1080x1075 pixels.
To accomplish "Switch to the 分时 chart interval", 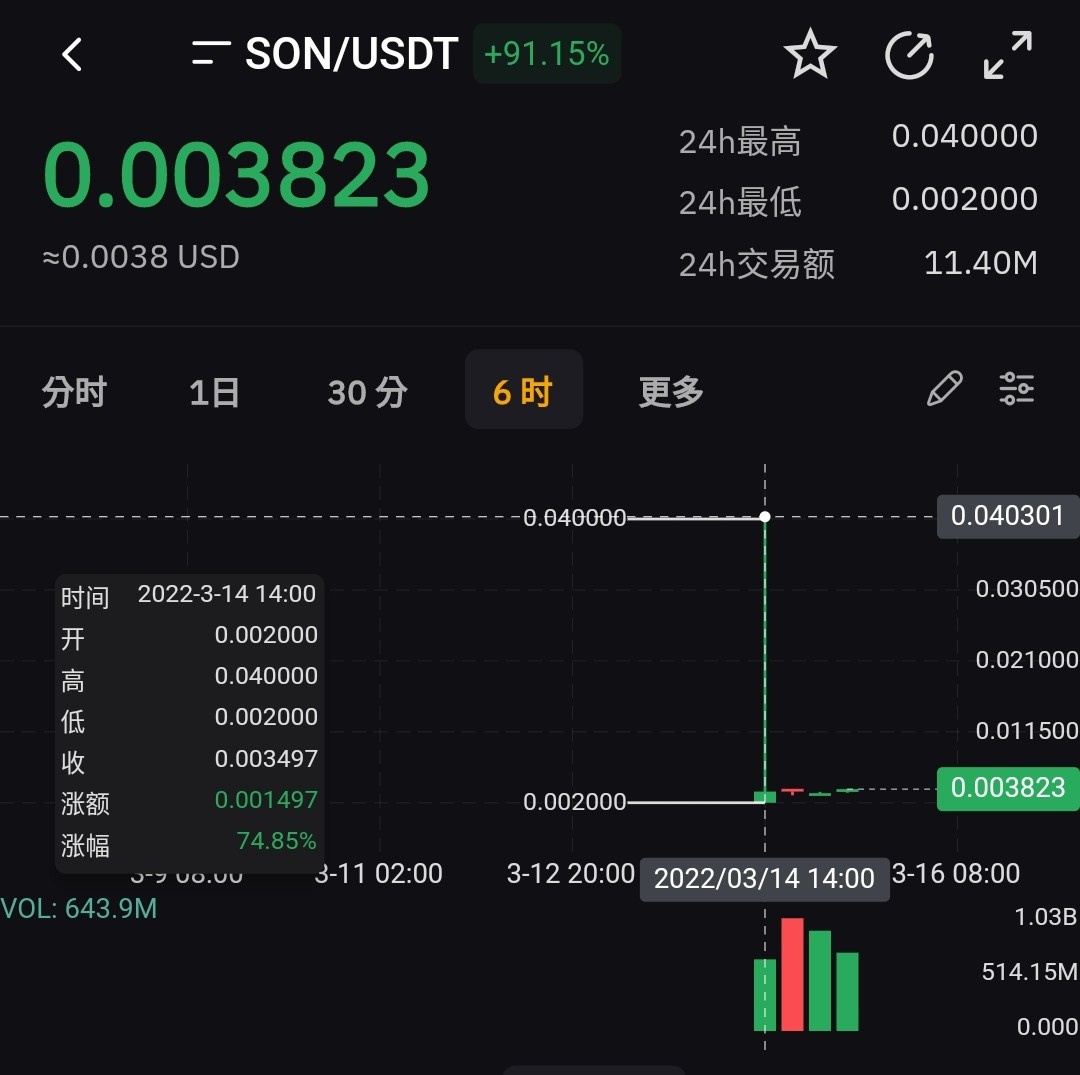I will tap(74, 391).
